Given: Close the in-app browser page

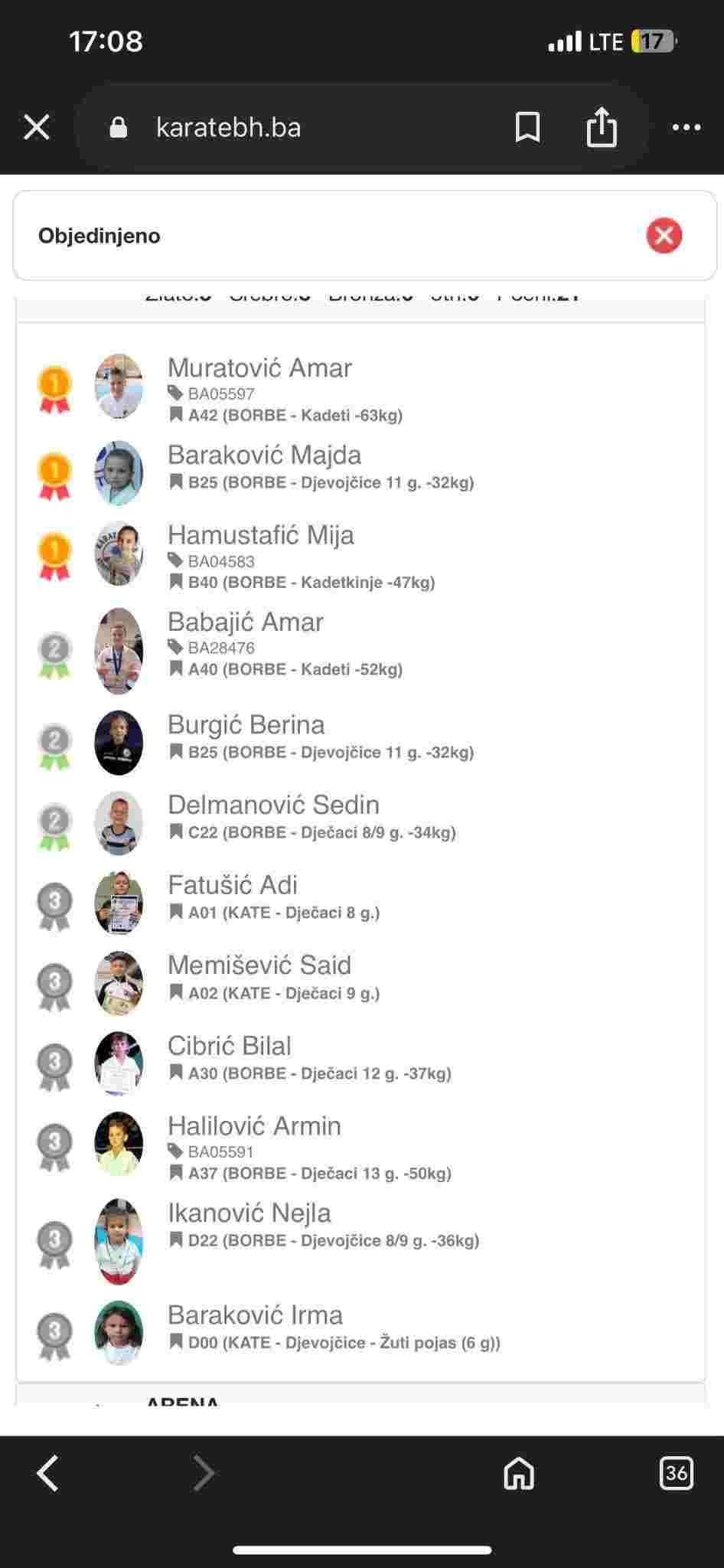Looking at the screenshot, I should tap(37, 127).
